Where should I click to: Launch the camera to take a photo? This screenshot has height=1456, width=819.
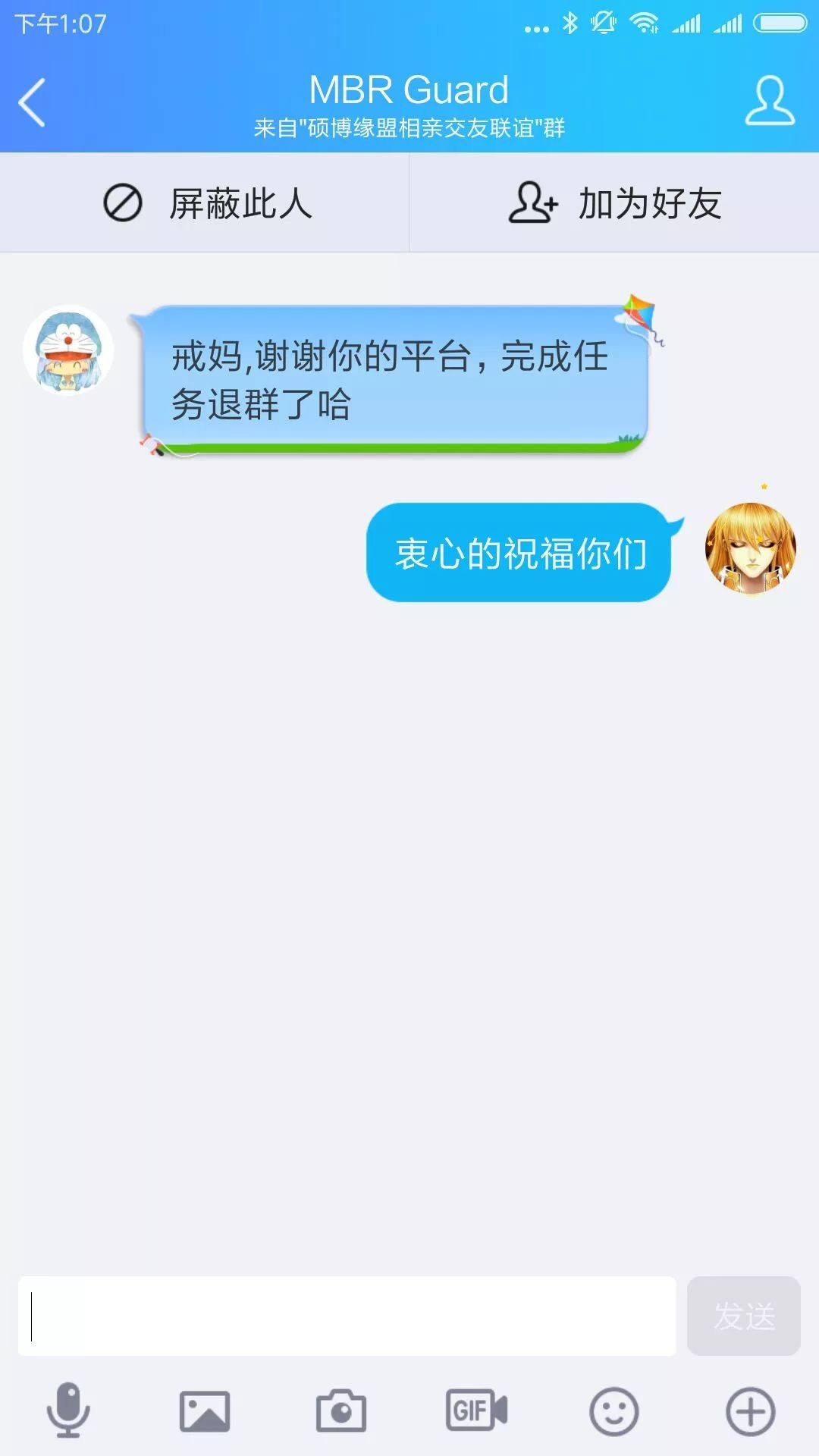click(x=341, y=1411)
